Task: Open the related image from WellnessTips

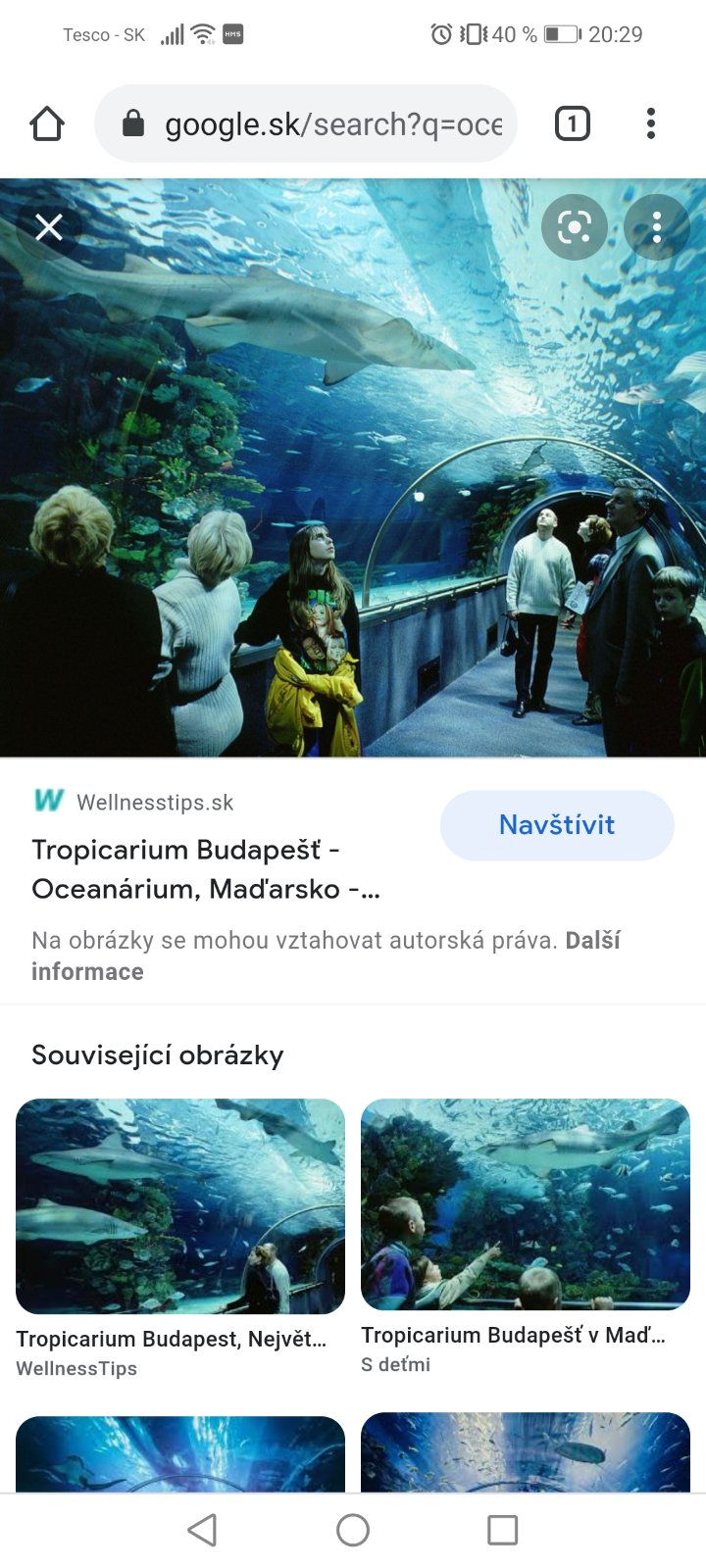Action: [x=180, y=1206]
